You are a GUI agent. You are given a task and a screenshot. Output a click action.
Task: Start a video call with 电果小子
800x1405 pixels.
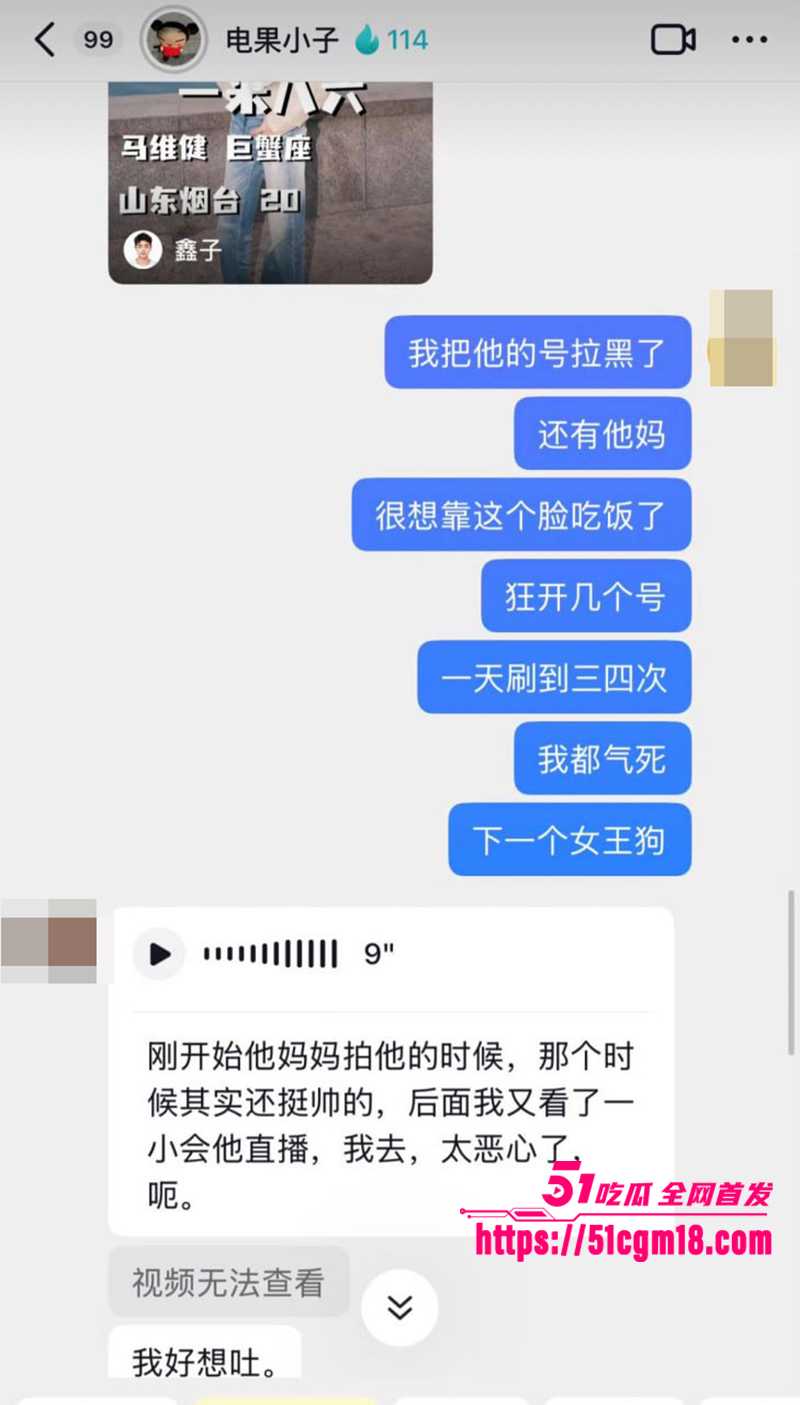point(674,39)
